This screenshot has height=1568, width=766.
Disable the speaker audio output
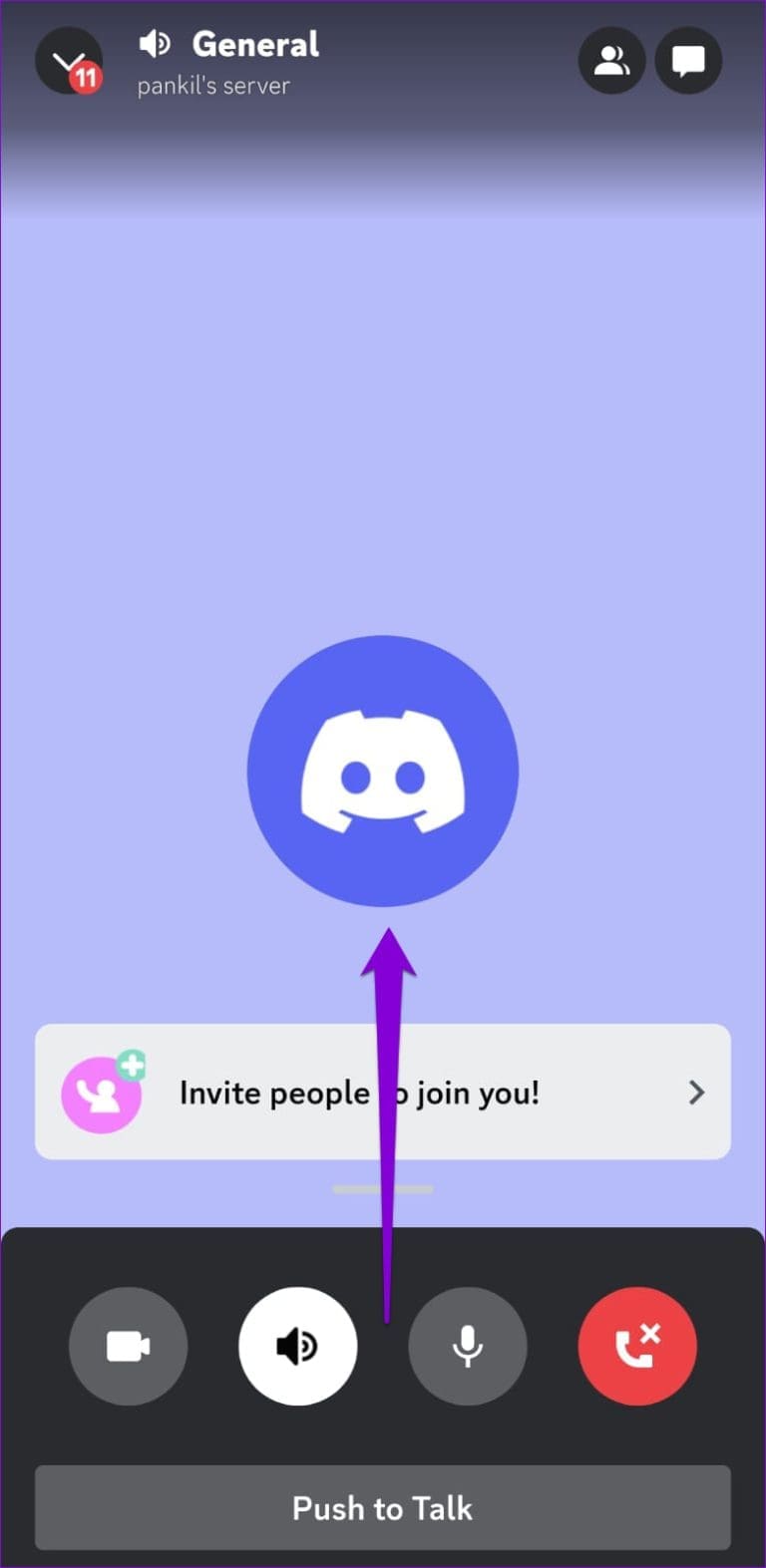pos(297,1346)
